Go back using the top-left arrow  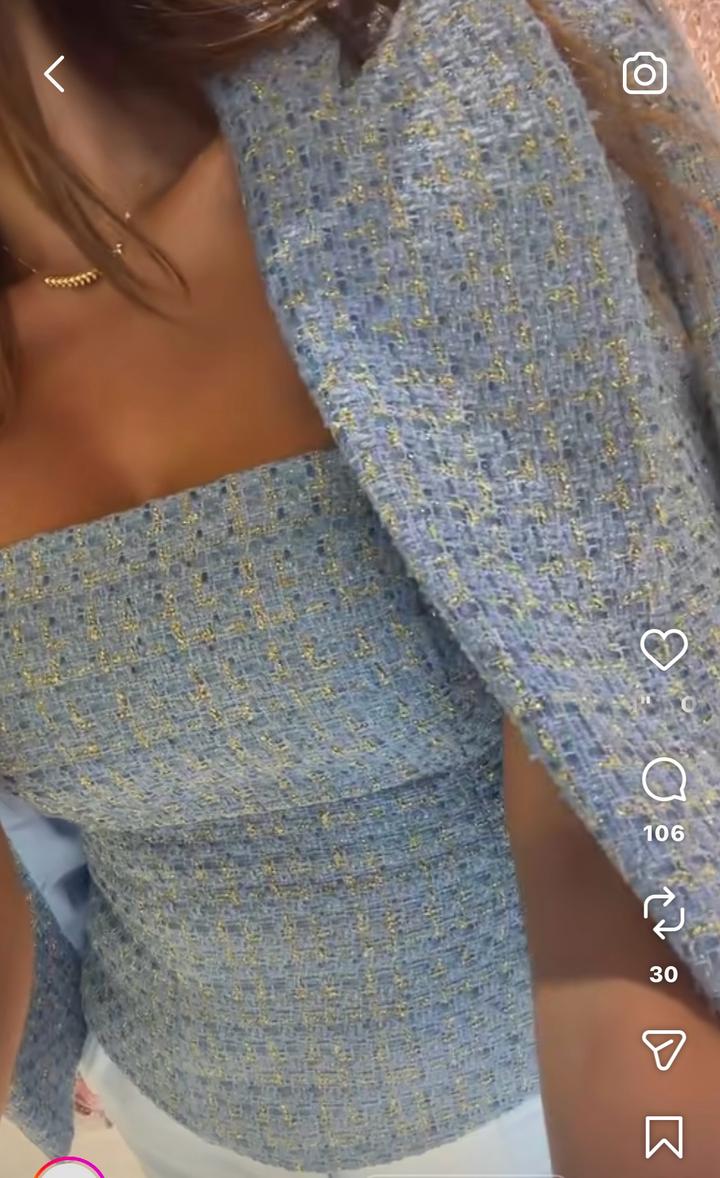[x=54, y=74]
